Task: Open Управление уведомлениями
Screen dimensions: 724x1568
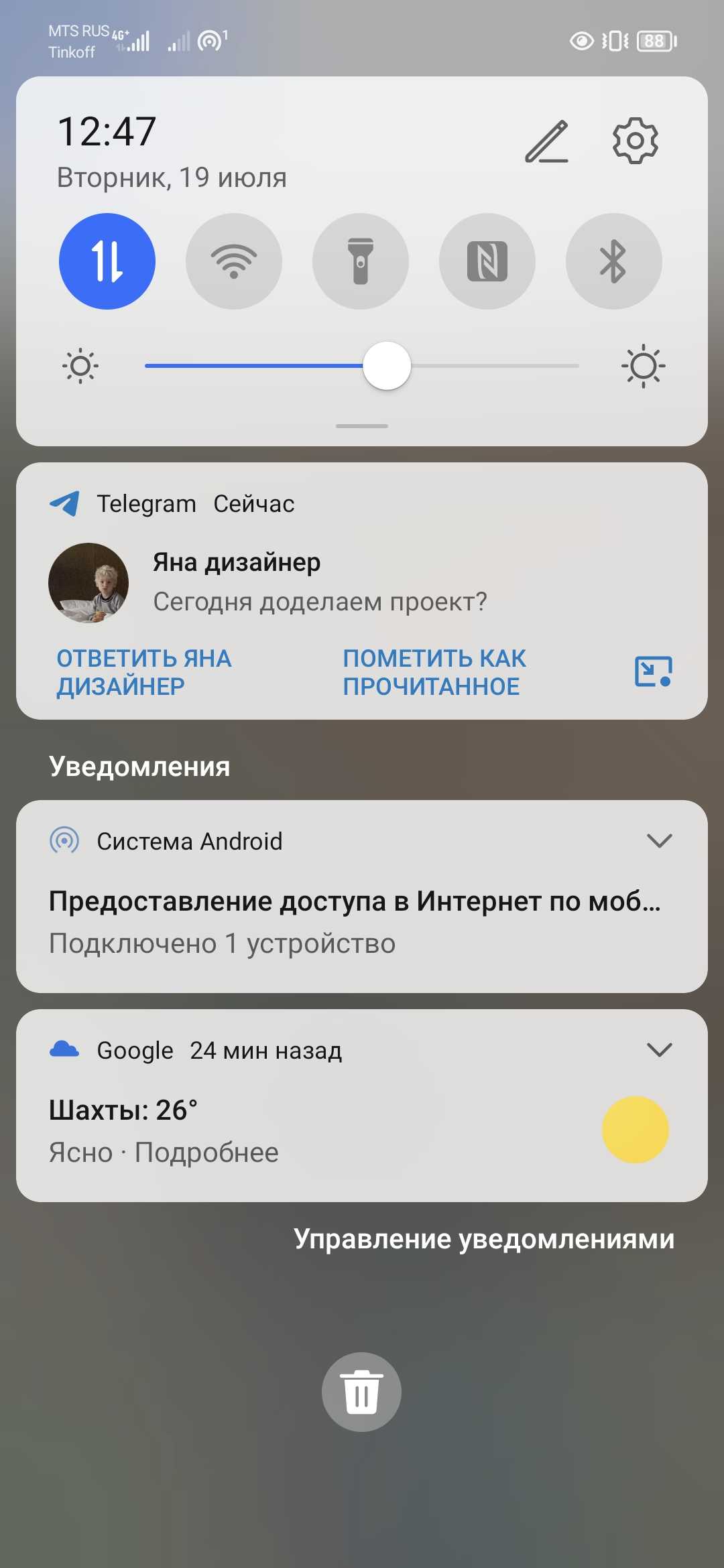Action: [x=483, y=1239]
